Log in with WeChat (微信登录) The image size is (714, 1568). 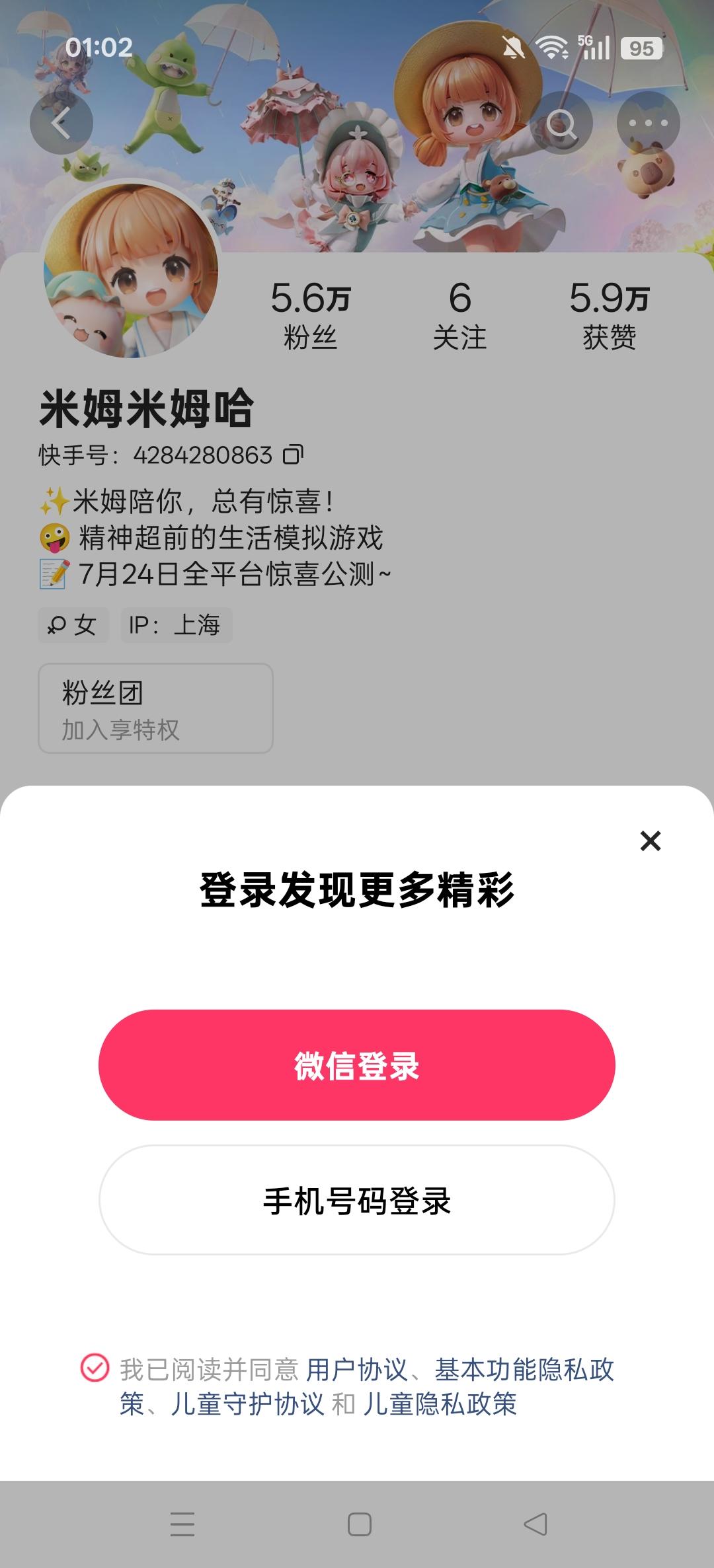(357, 1065)
